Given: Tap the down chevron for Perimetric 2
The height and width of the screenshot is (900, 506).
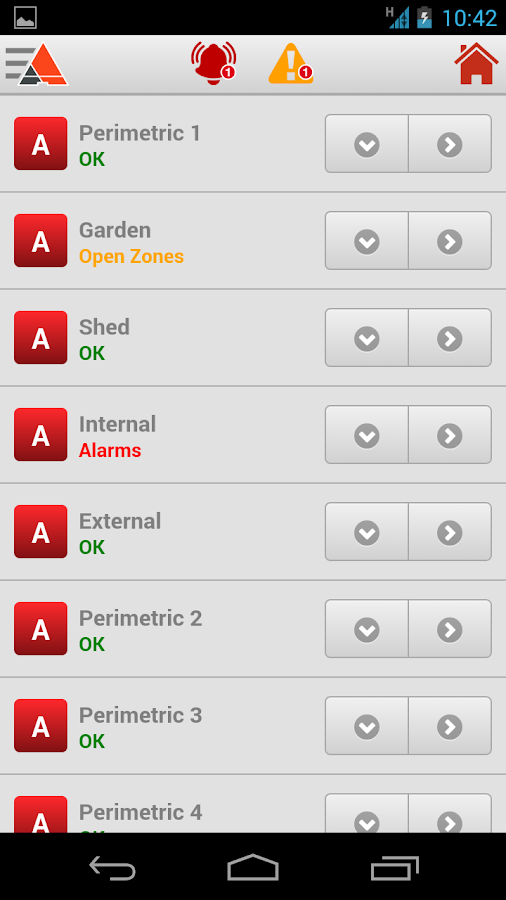Looking at the screenshot, I should click(367, 629).
